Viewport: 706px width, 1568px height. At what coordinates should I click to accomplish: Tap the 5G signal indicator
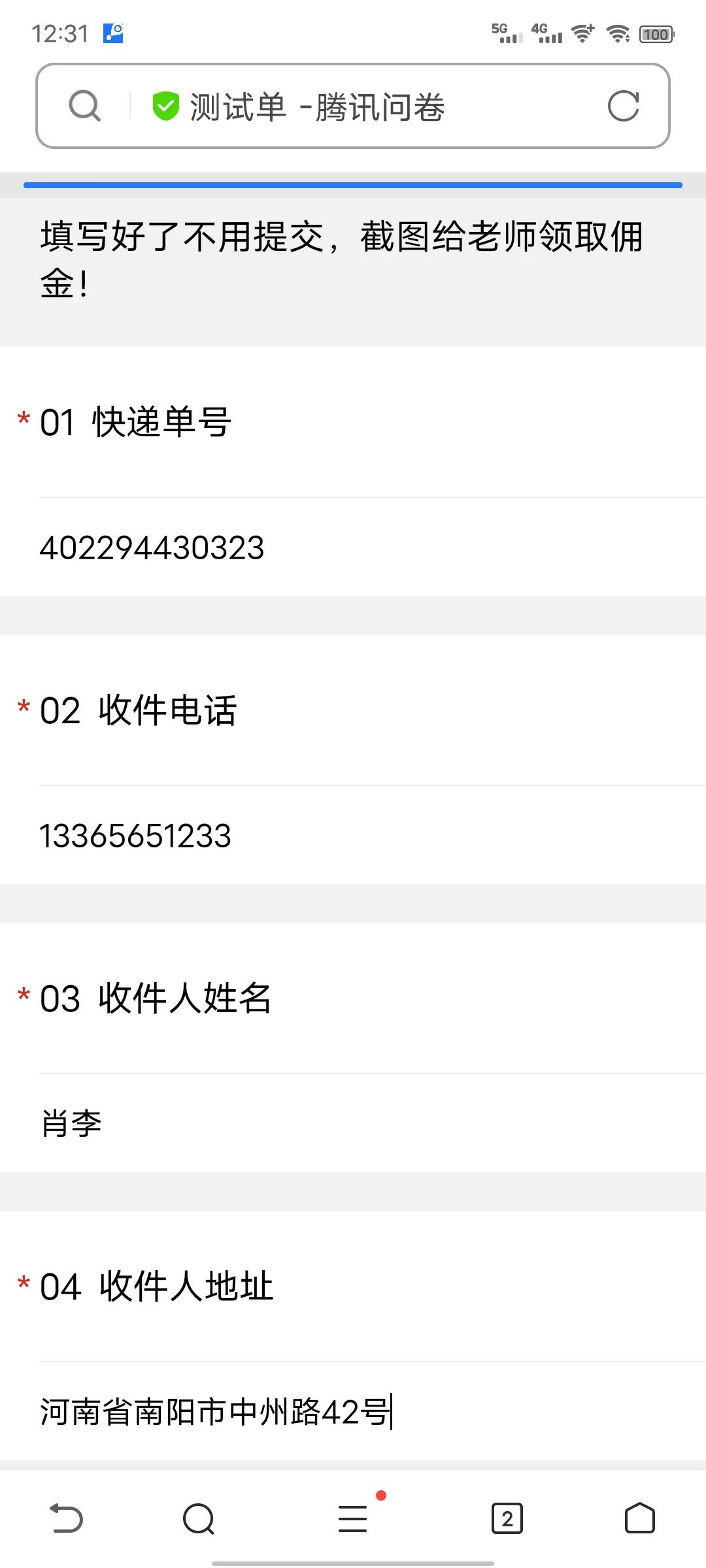click(x=503, y=34)
